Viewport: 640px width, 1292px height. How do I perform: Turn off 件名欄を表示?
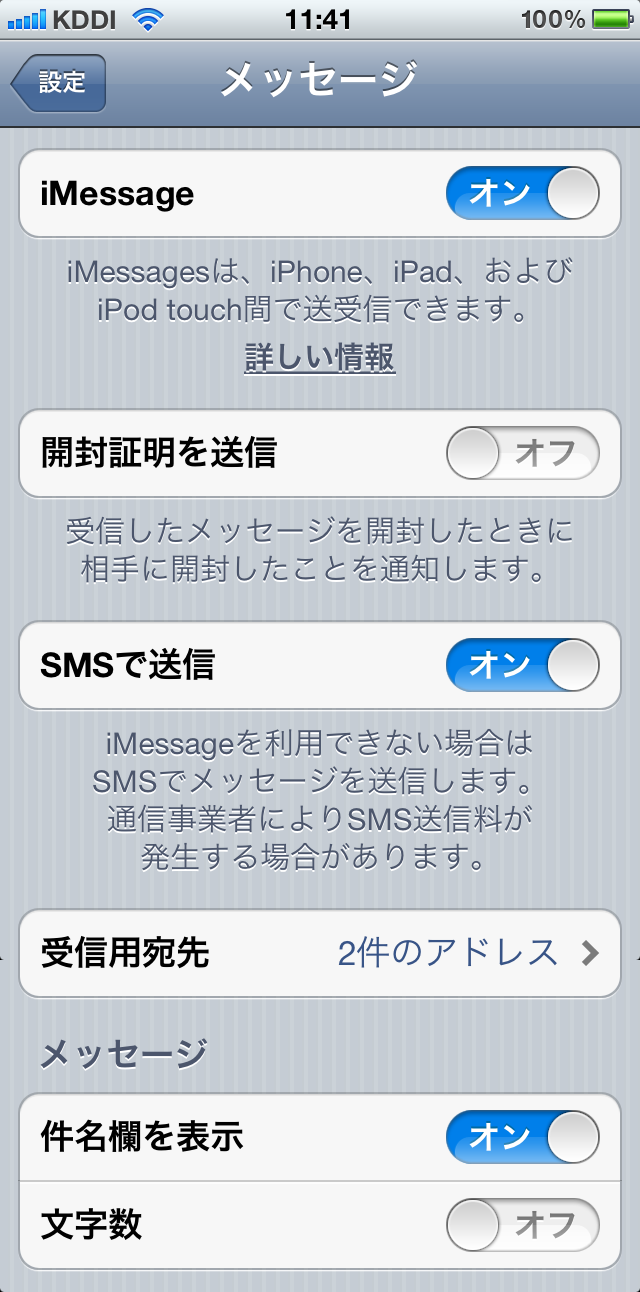(x=523, y=1137)
